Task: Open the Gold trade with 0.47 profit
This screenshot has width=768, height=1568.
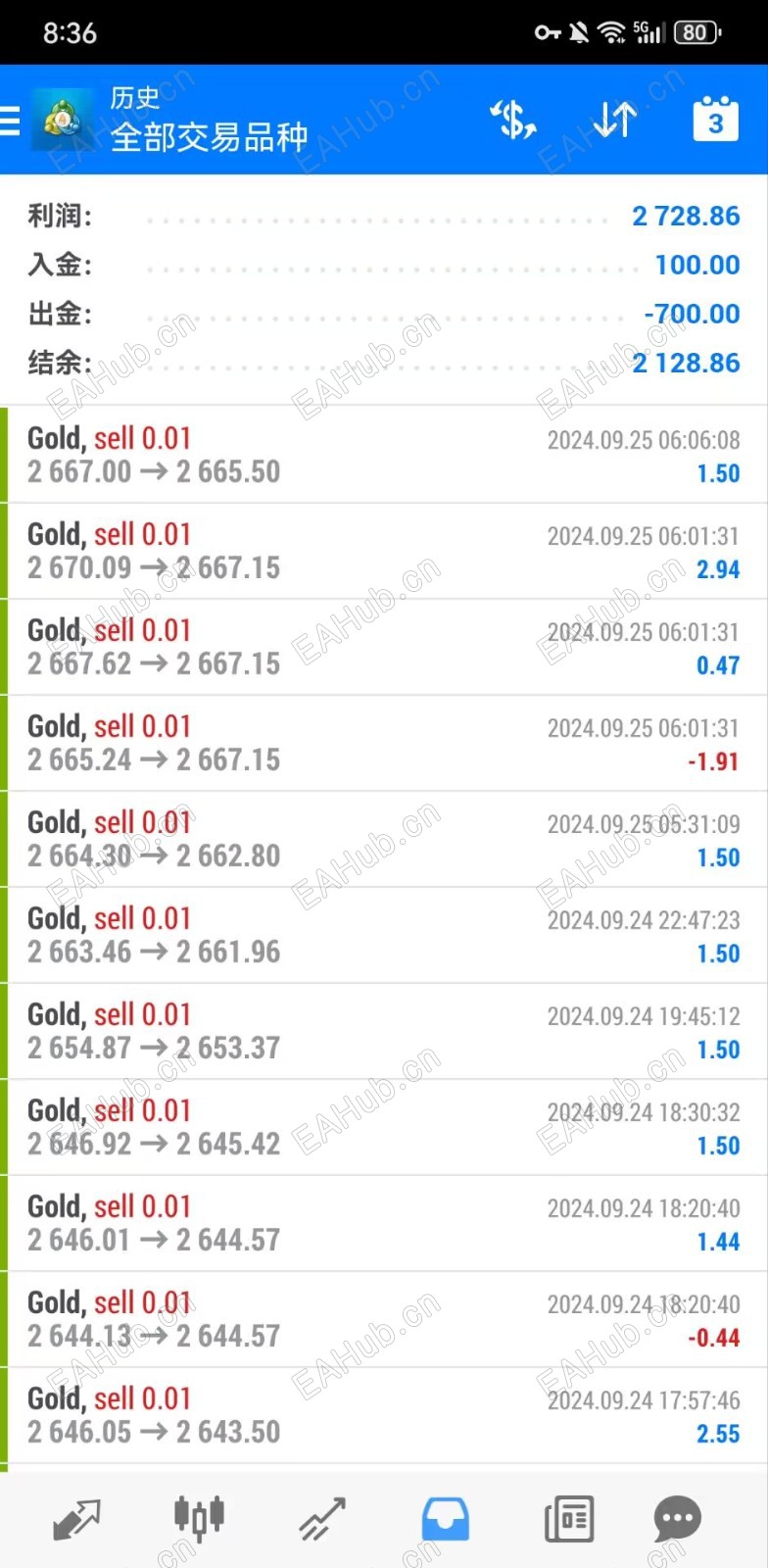Action: coord(384,647)
